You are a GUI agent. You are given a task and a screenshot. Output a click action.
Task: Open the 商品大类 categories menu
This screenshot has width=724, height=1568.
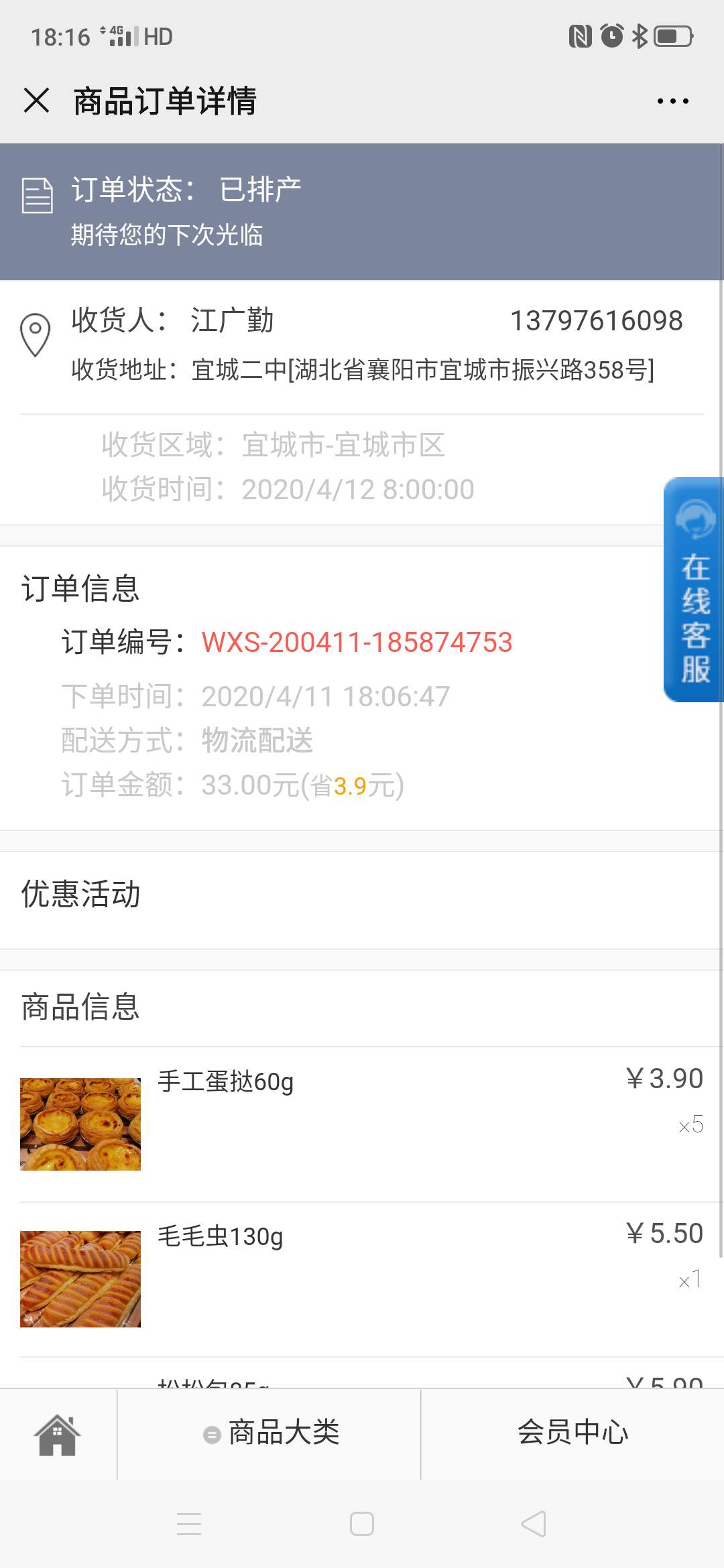point(269,1433)
